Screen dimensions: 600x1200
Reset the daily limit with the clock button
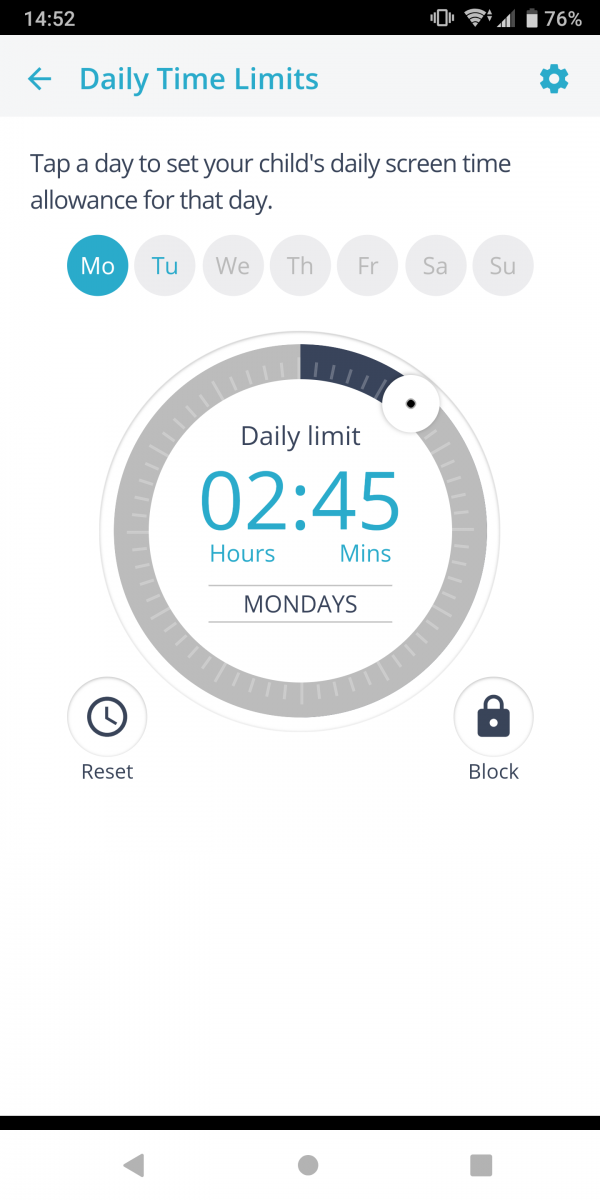(107, 716)
